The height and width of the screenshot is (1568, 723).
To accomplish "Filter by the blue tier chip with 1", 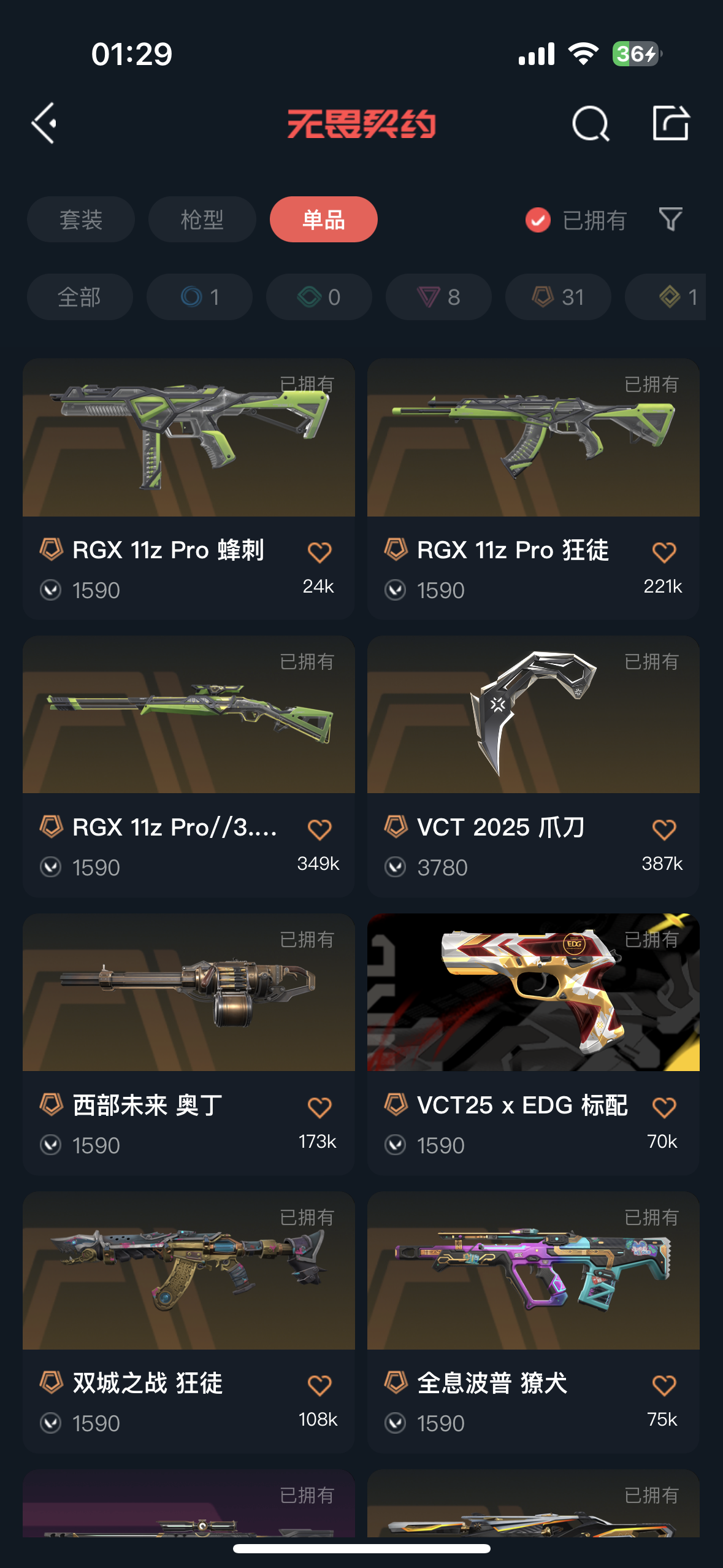I will pos(199,297).
